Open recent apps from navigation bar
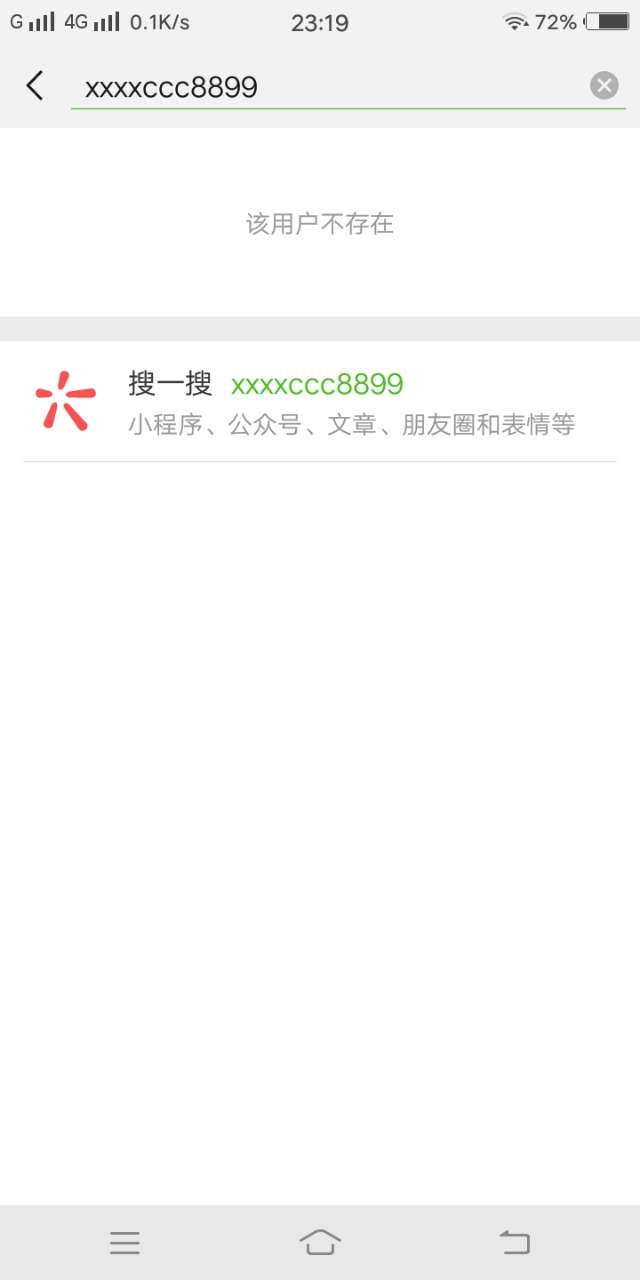 coord(125,1242)
